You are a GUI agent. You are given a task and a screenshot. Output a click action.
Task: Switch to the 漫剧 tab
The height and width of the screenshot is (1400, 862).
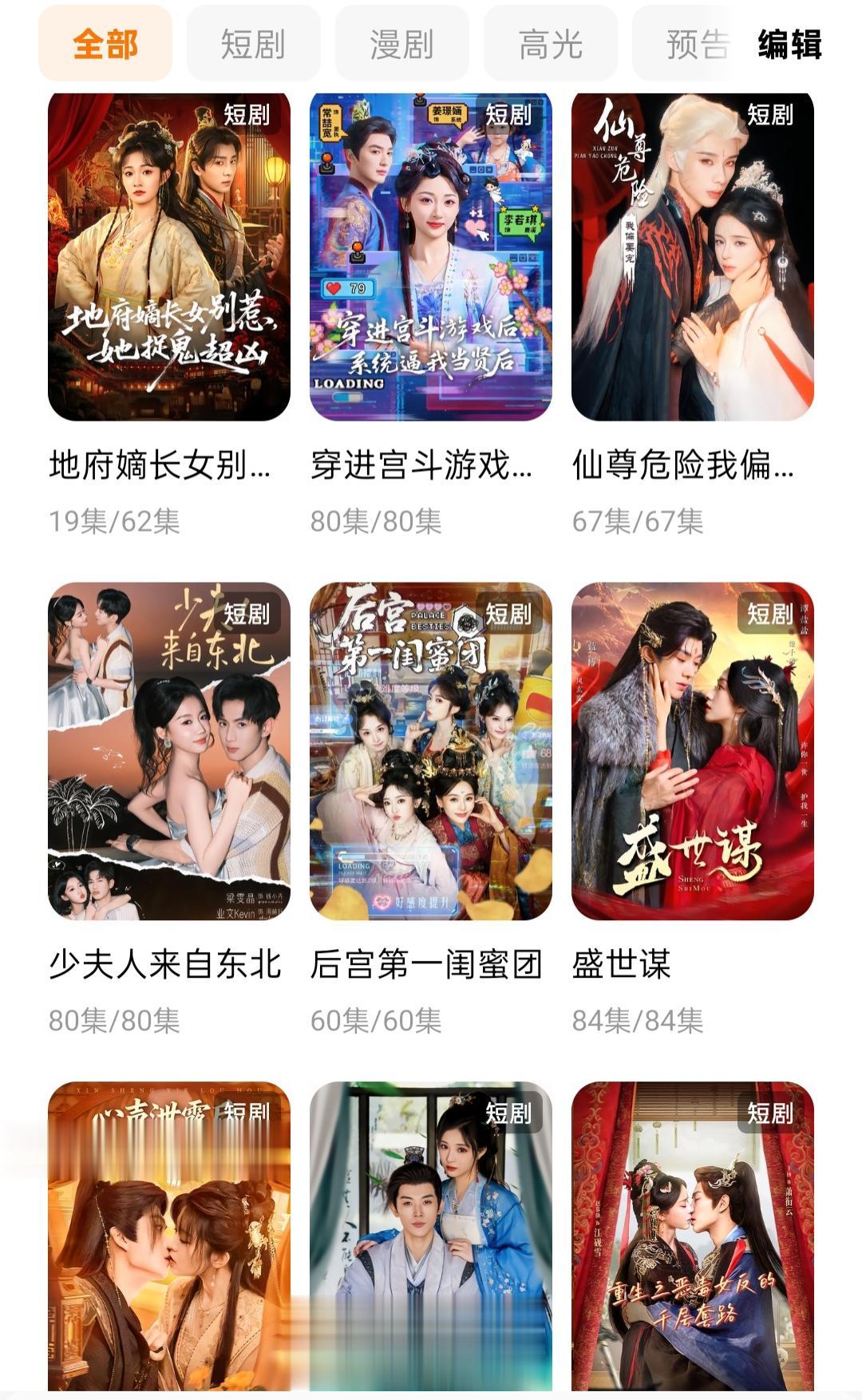click(x=401, y=44)
